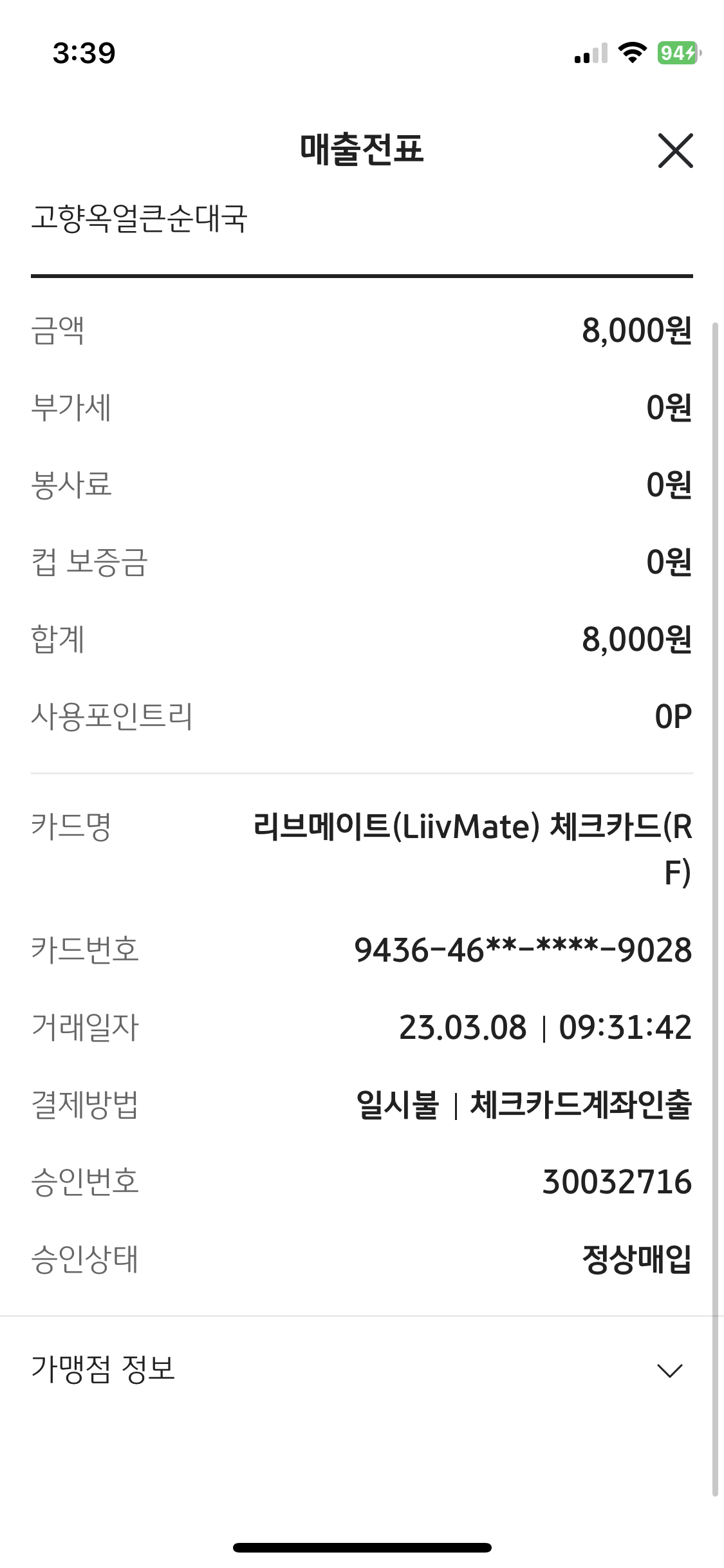The image size is (724, 1568).
Task: Close the 매출전표 sales slip screen
Action: 675,151
